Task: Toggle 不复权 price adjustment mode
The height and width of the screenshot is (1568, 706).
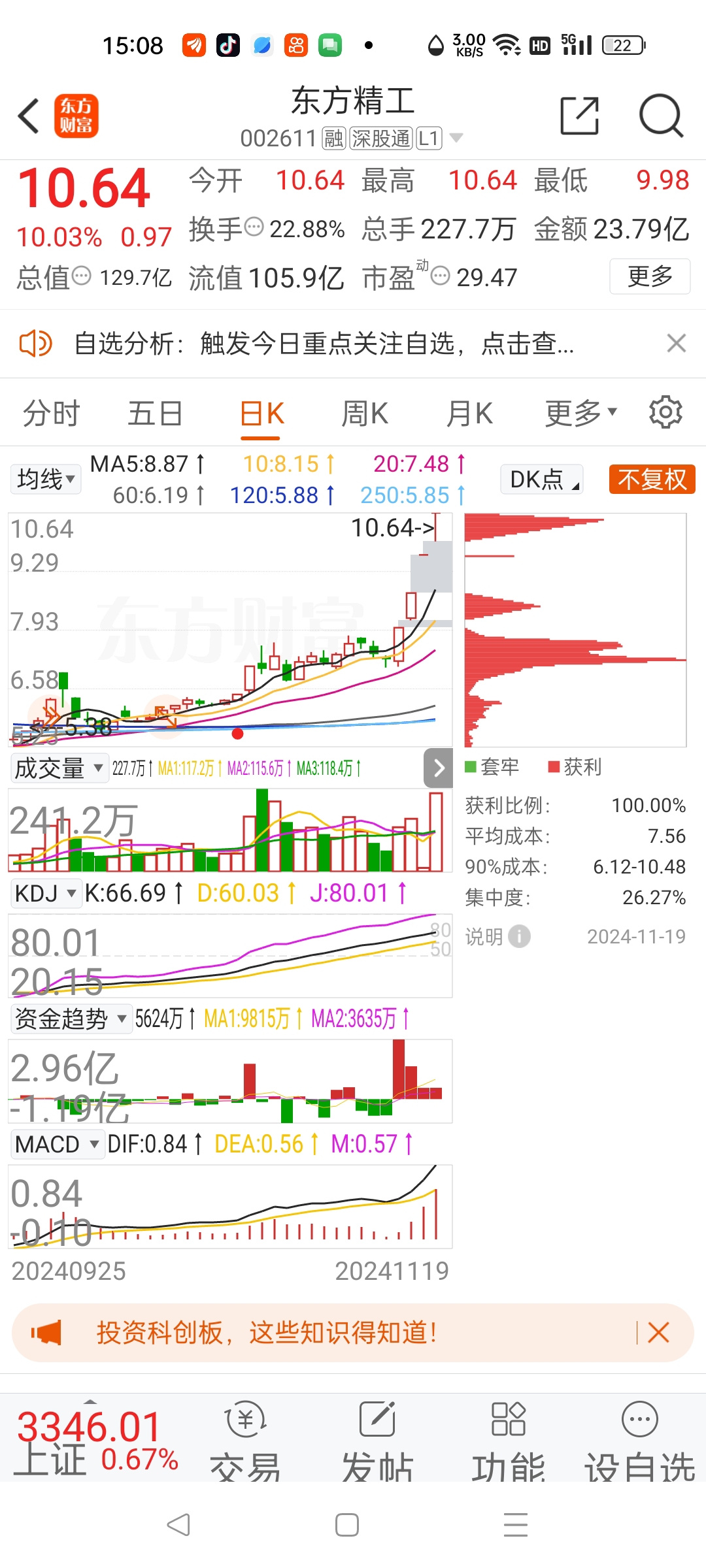Action: 651,479
